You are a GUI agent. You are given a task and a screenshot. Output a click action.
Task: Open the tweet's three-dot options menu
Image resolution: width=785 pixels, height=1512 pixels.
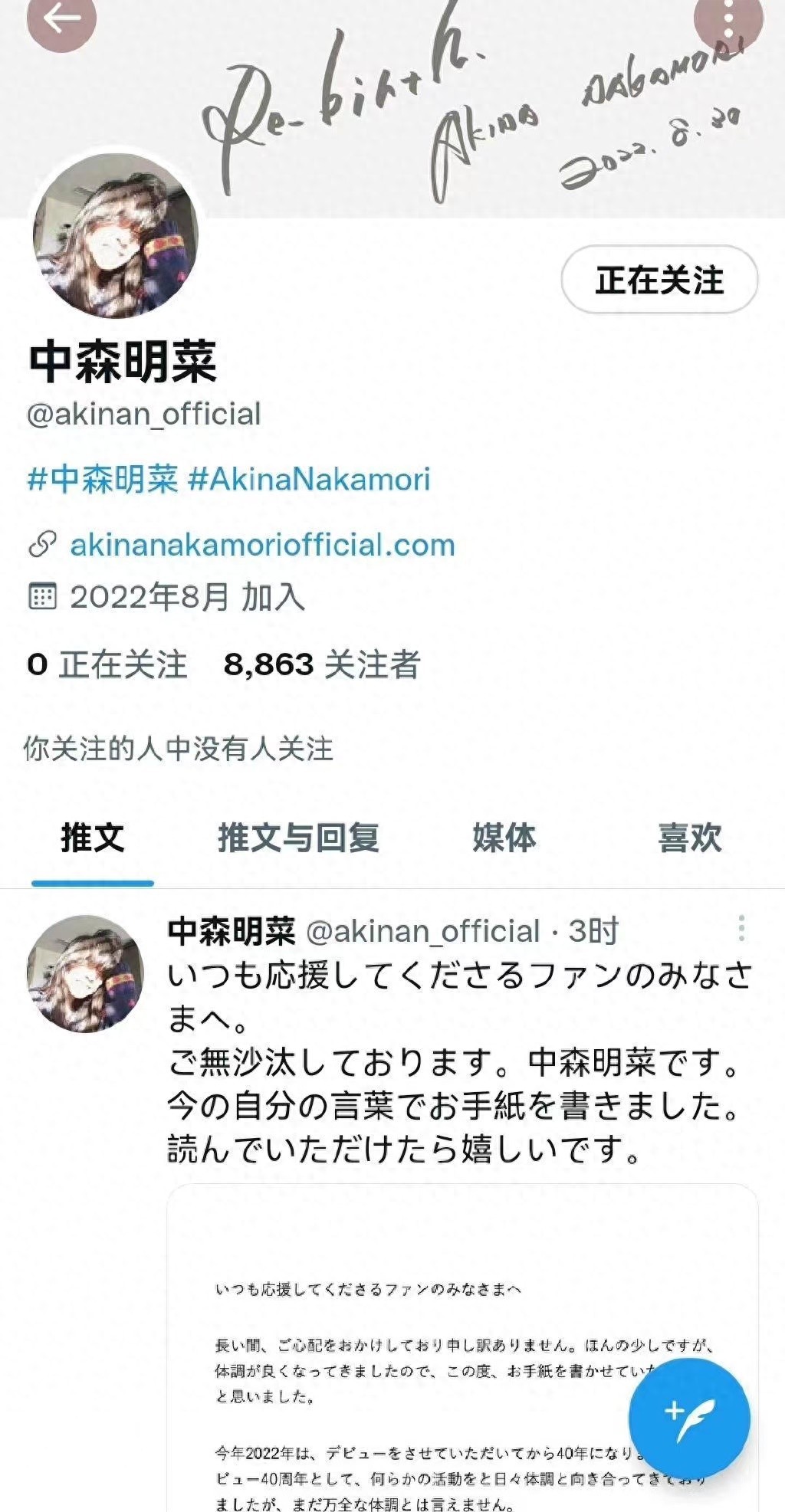click(x=741, y=928)
